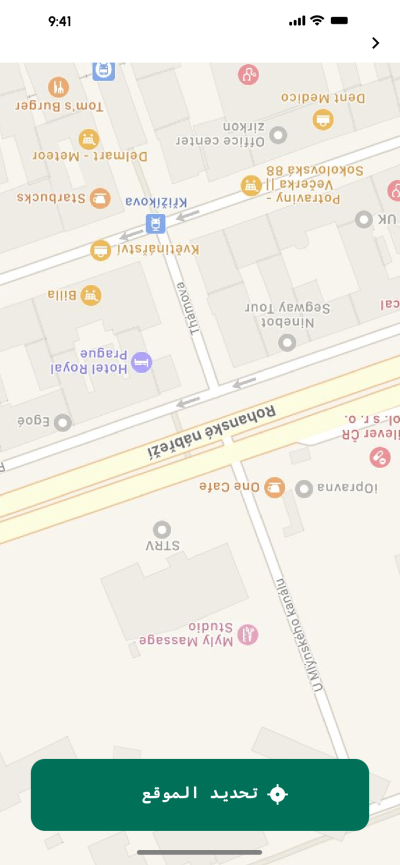Open the Dent Medico pin

tap(323, 120)
